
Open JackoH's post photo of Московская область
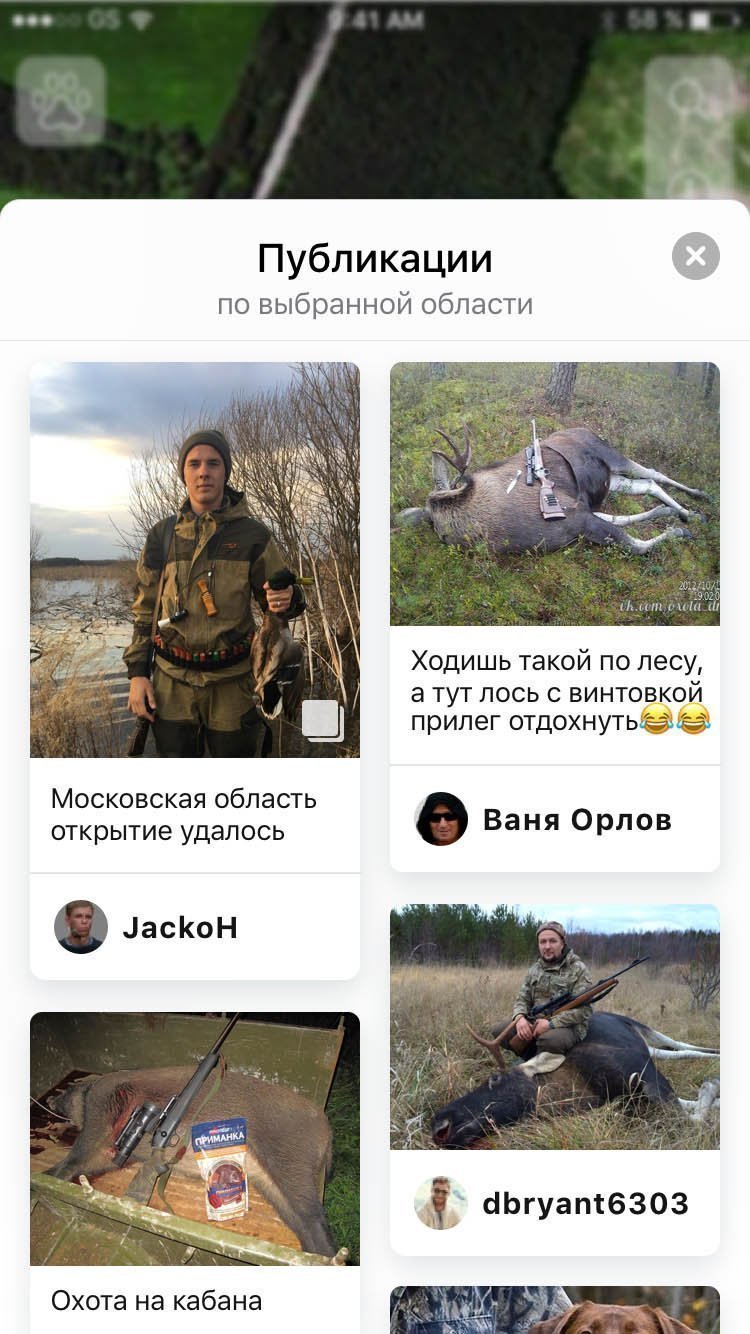(x=195, y=560)
